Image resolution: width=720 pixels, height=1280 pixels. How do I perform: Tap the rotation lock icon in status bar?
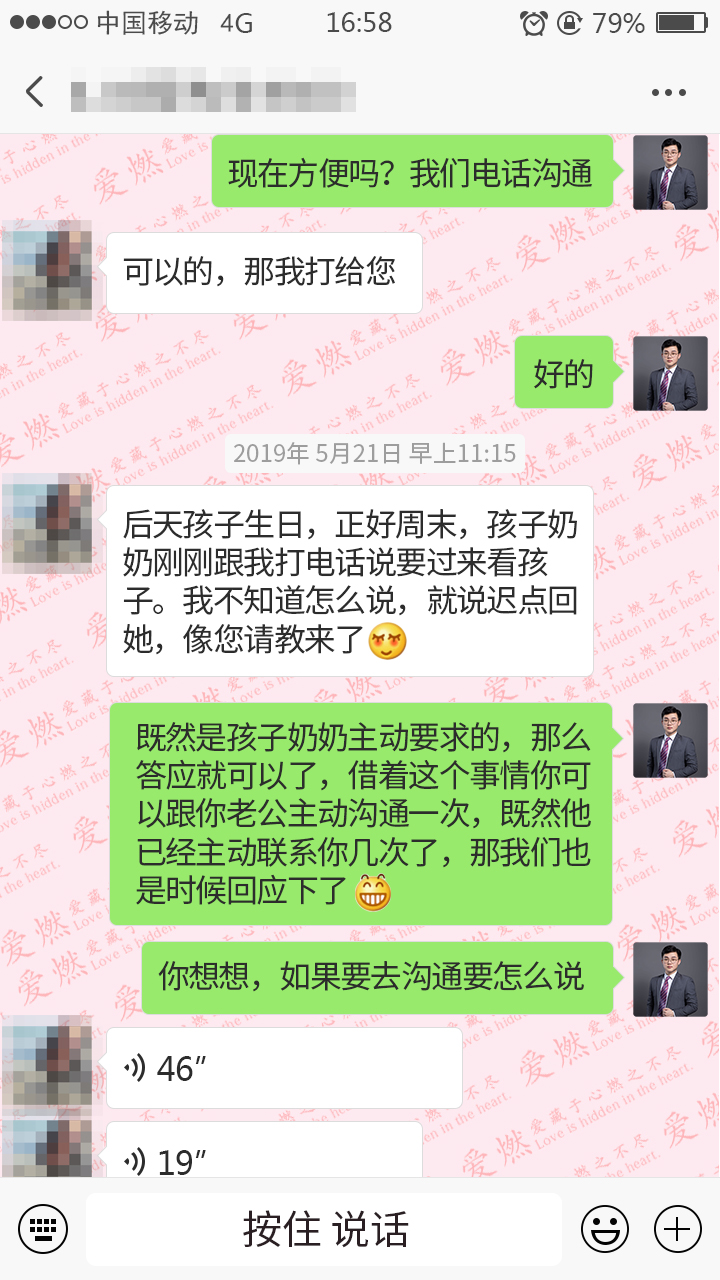(x=568, y=22)
